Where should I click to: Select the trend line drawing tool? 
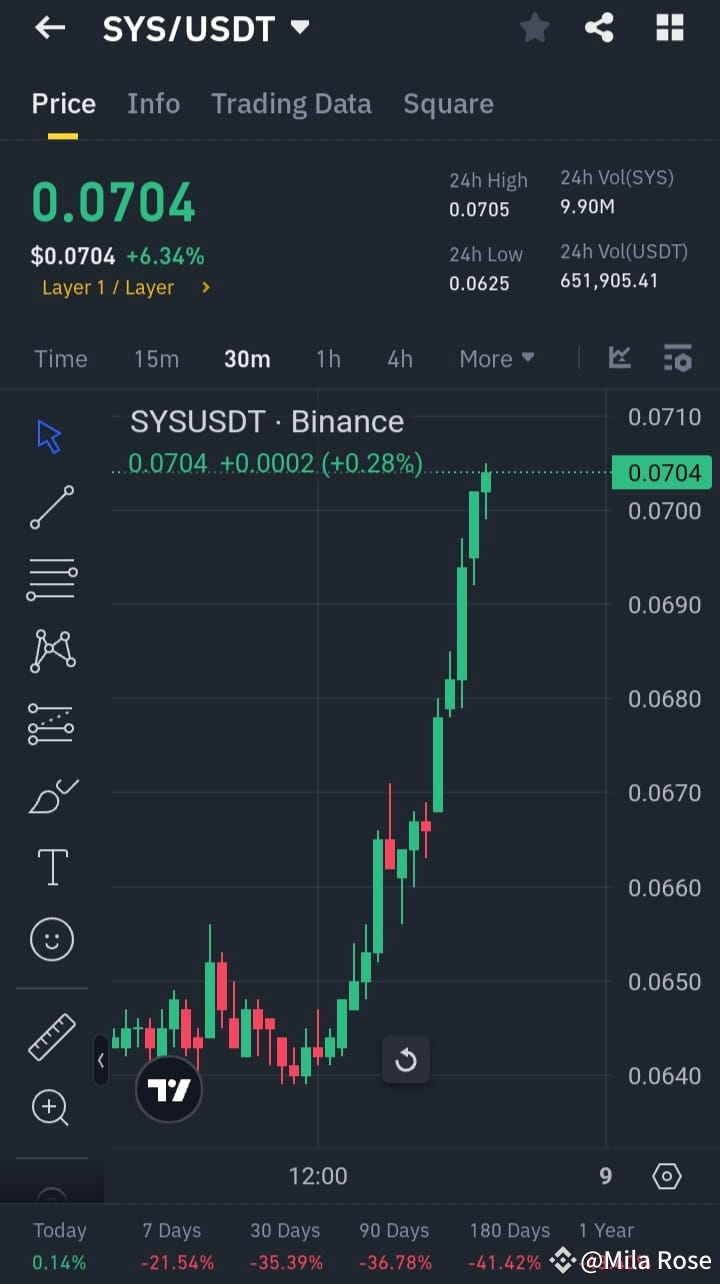coord(51,507)
